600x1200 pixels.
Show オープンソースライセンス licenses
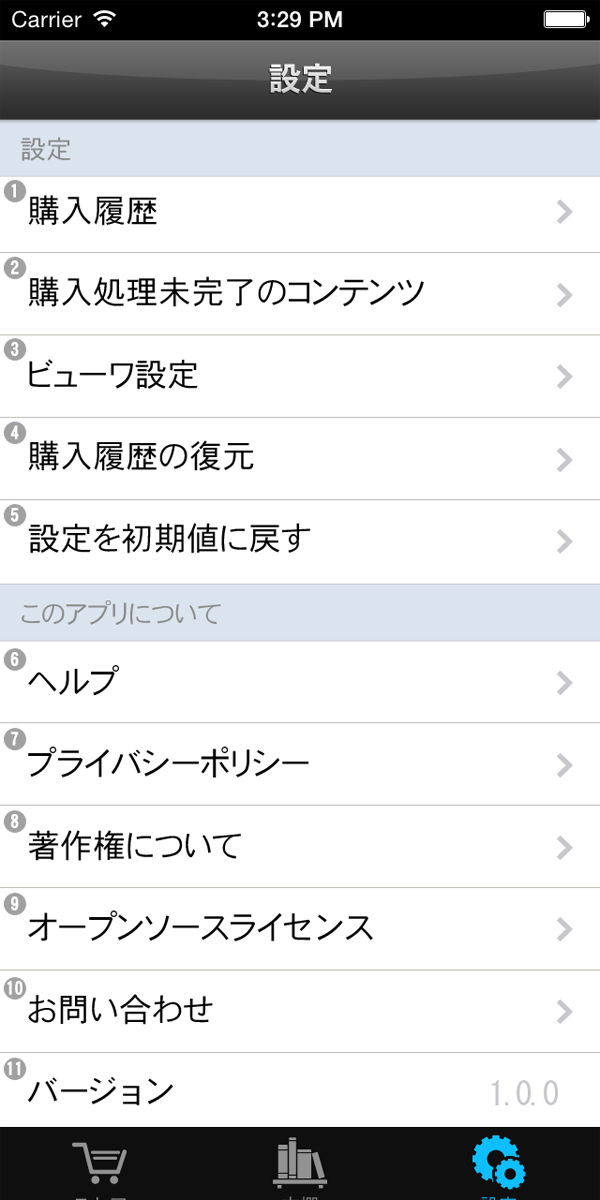[300, 929]
